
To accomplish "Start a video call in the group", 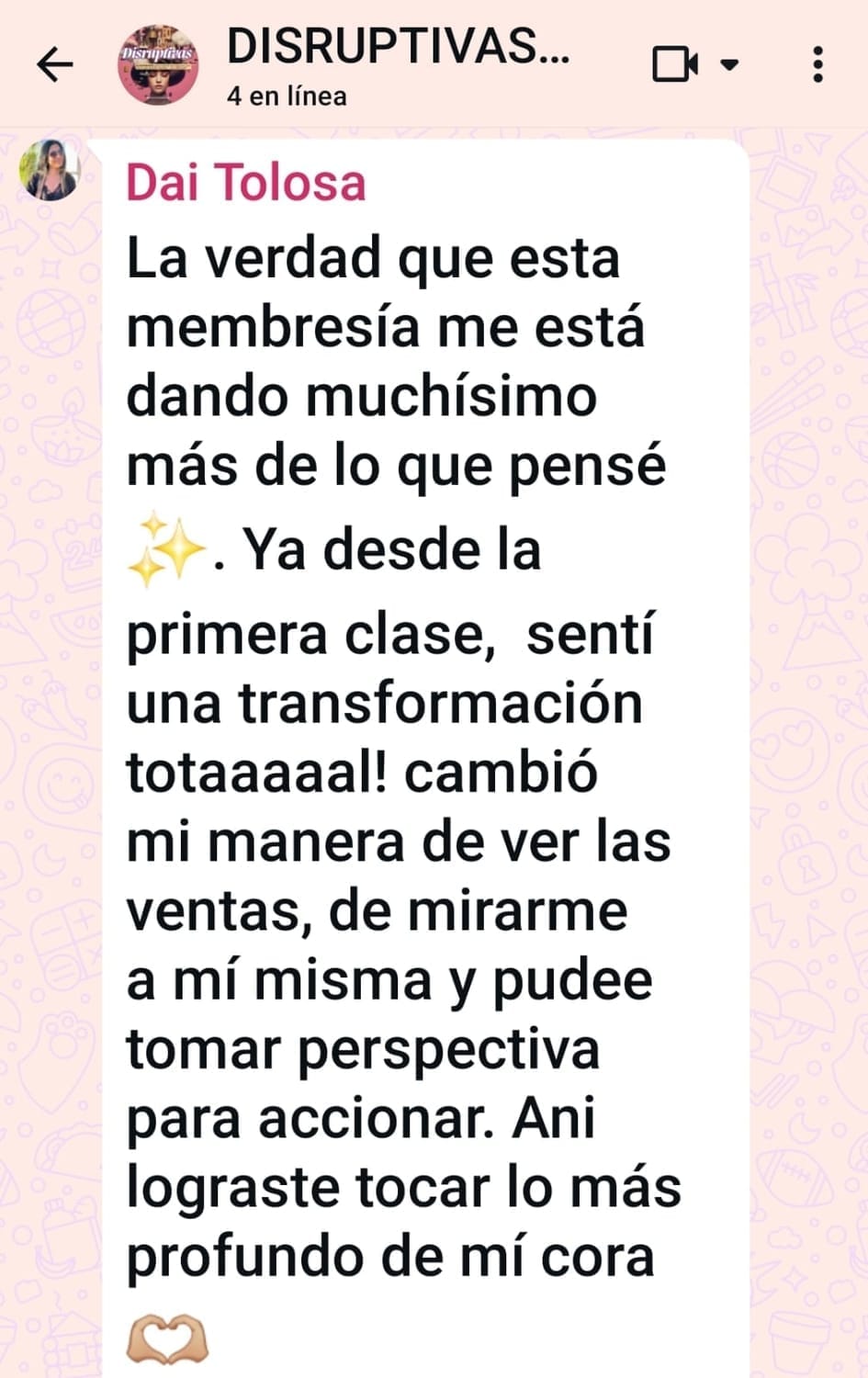I will coord(676,64).
